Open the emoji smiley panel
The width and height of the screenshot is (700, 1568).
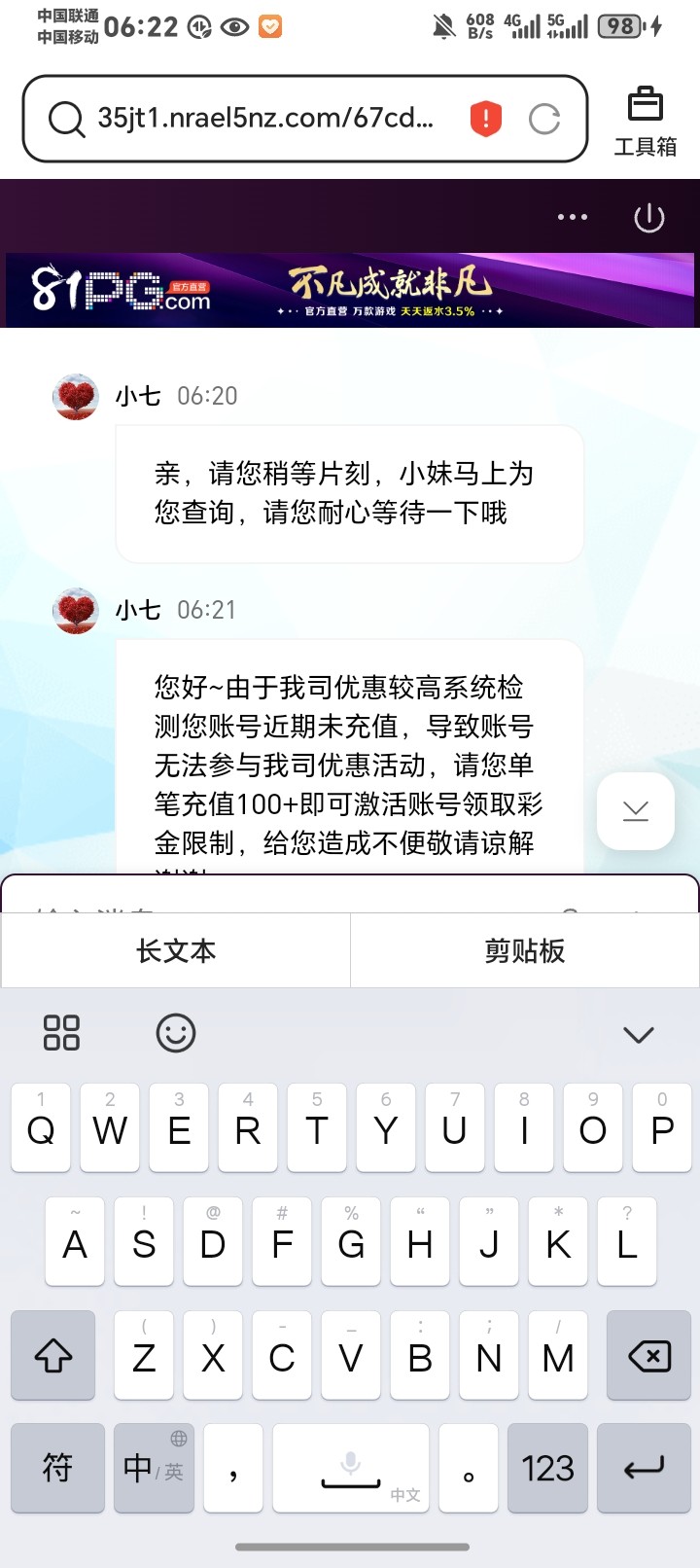[x=176, y=1033]
